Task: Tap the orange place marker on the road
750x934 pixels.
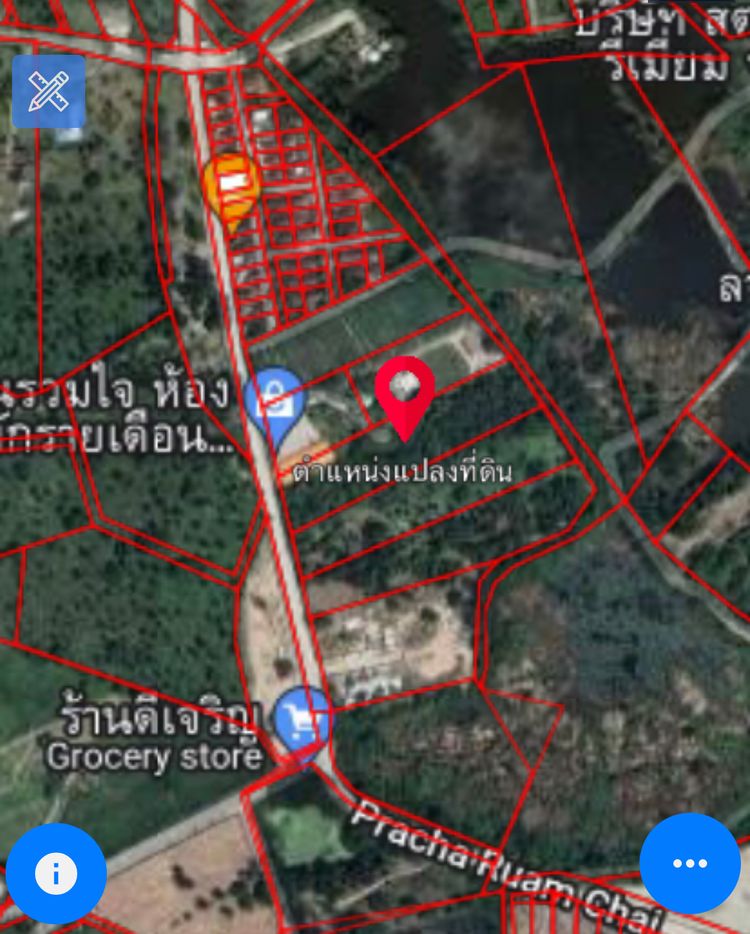Action: pos(232,186)
